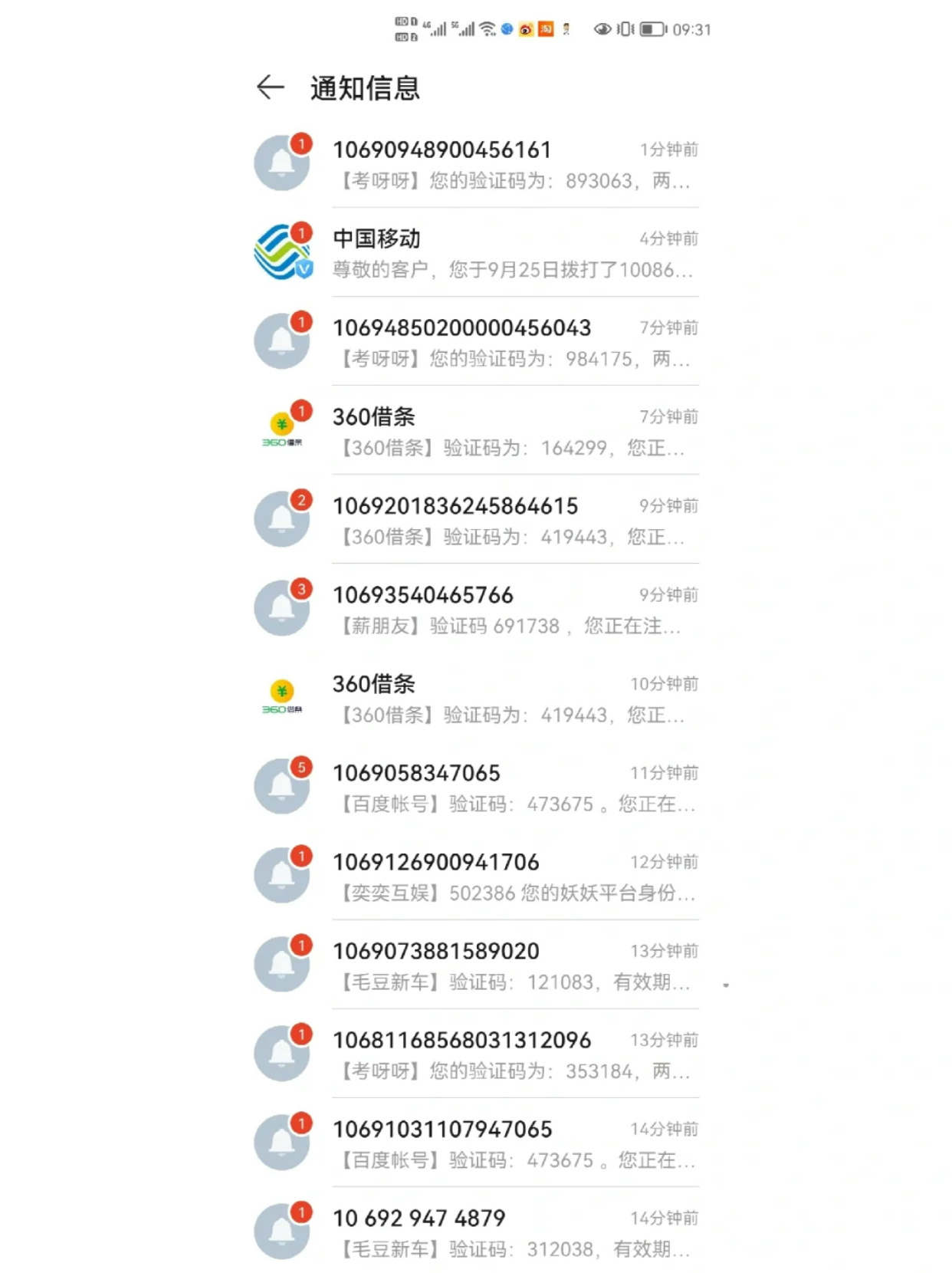The width and height of the screenshot is (952, 1273).
Task: Open 毛豆新车 thread from 1069073881589020
Action: pos(514,965)
